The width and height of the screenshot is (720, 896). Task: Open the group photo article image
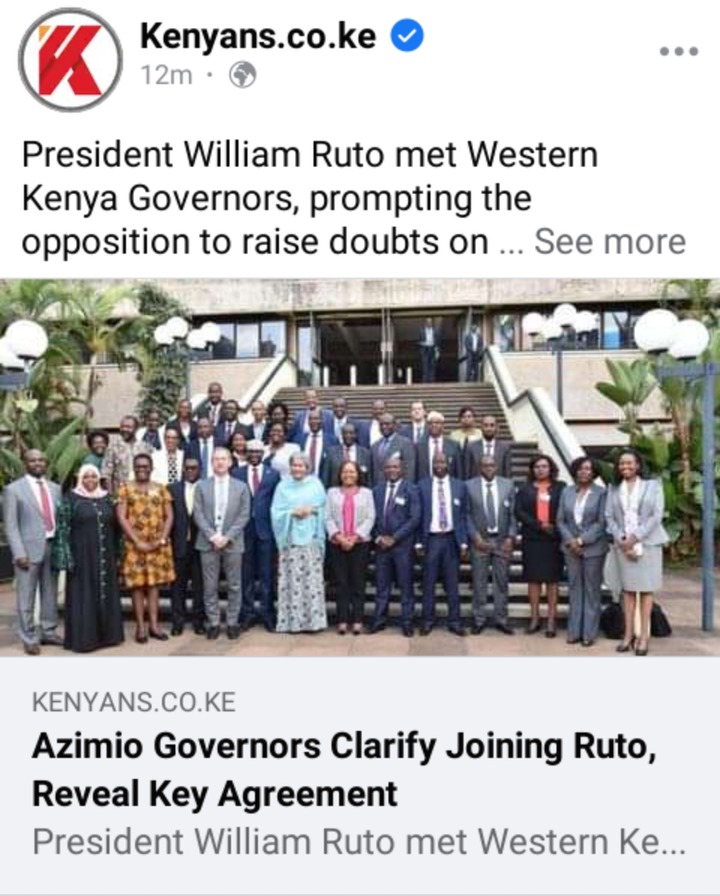pos(360,467)
